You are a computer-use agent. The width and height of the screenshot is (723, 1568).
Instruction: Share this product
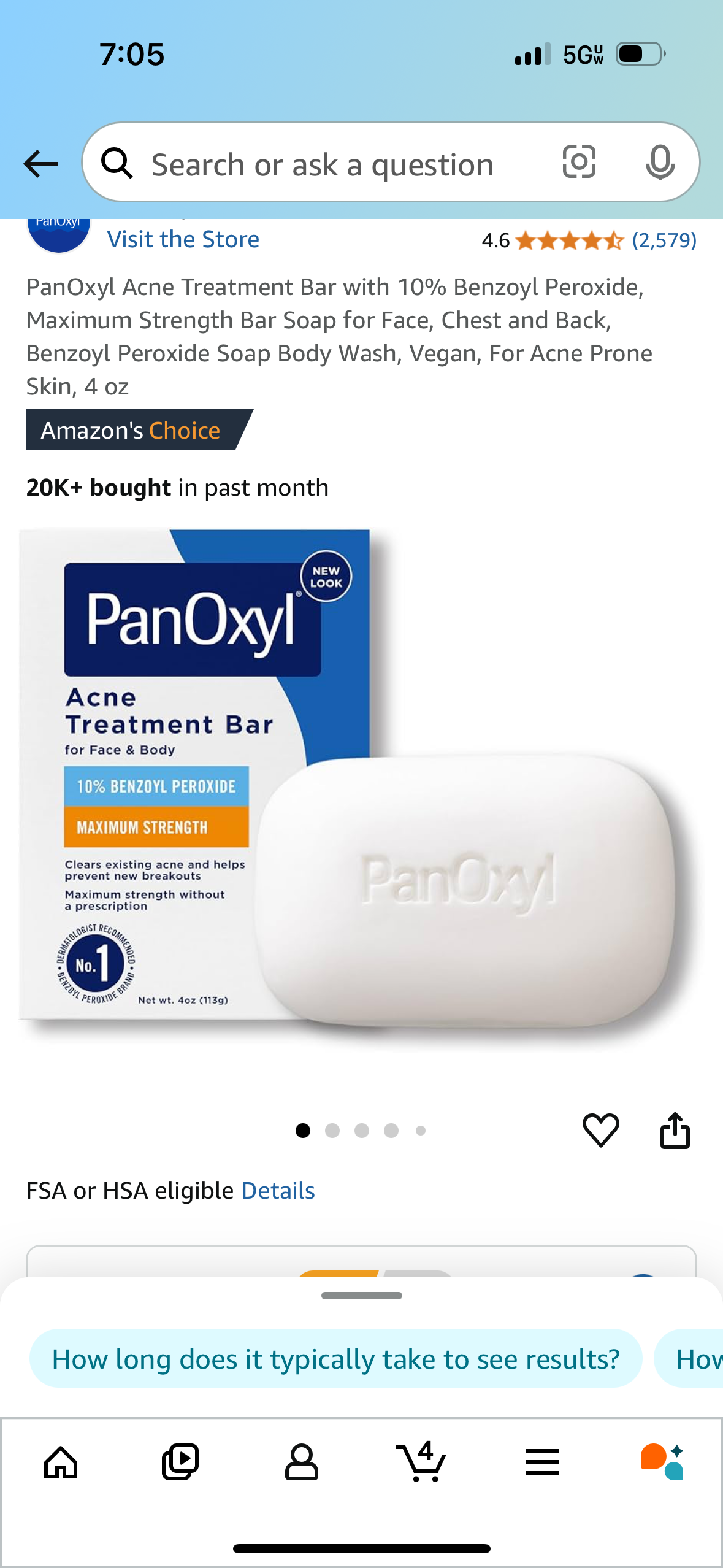tap(675, 1130)
